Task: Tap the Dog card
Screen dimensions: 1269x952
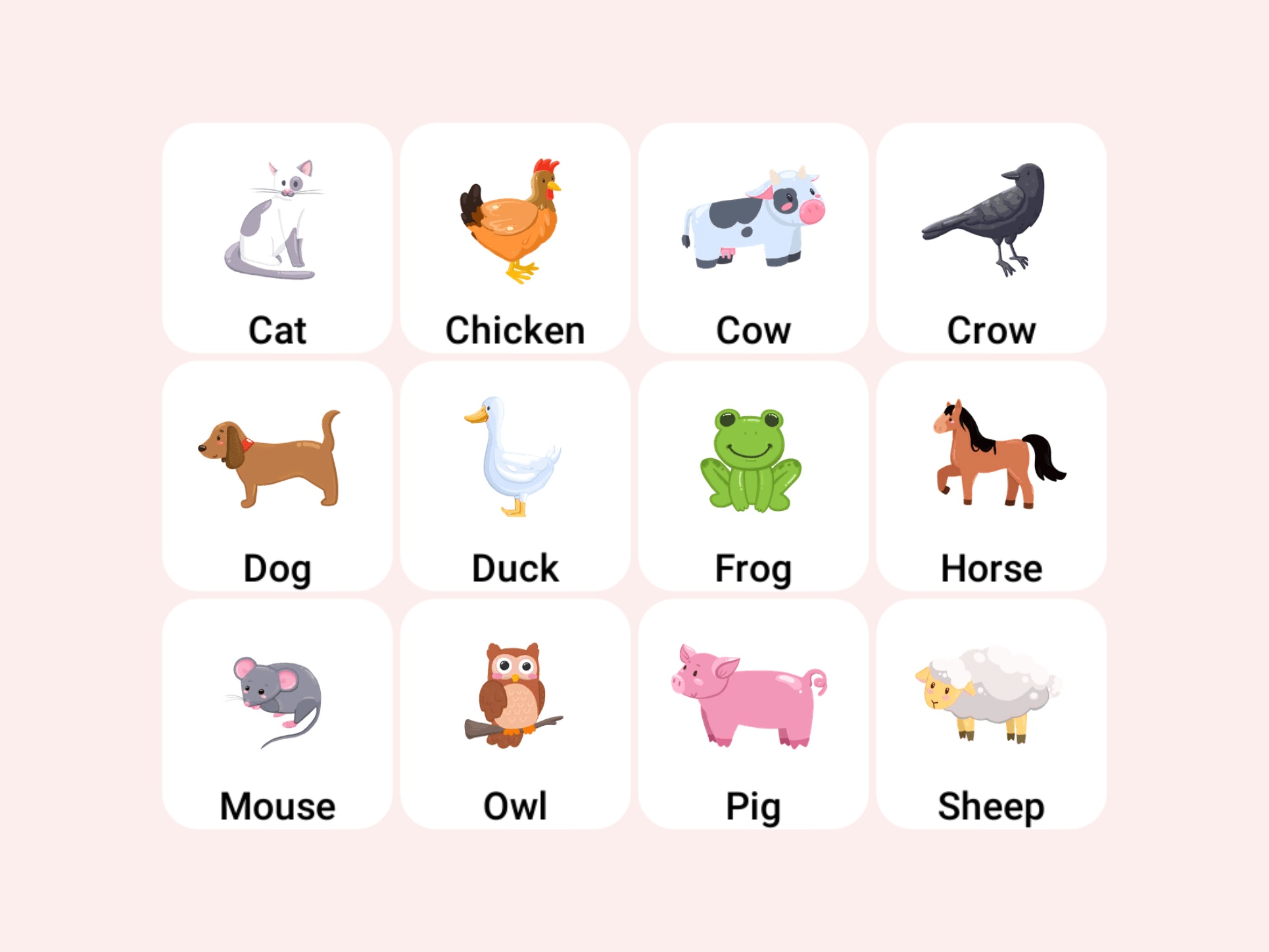Action: click(x=277, y=476)
